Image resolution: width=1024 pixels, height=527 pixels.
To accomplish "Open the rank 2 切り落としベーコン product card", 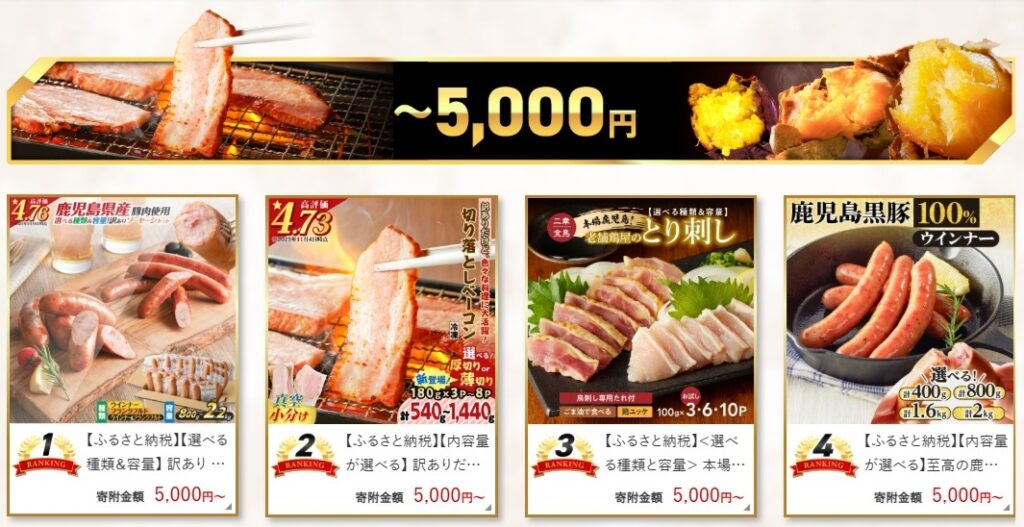I will (381, 310).
